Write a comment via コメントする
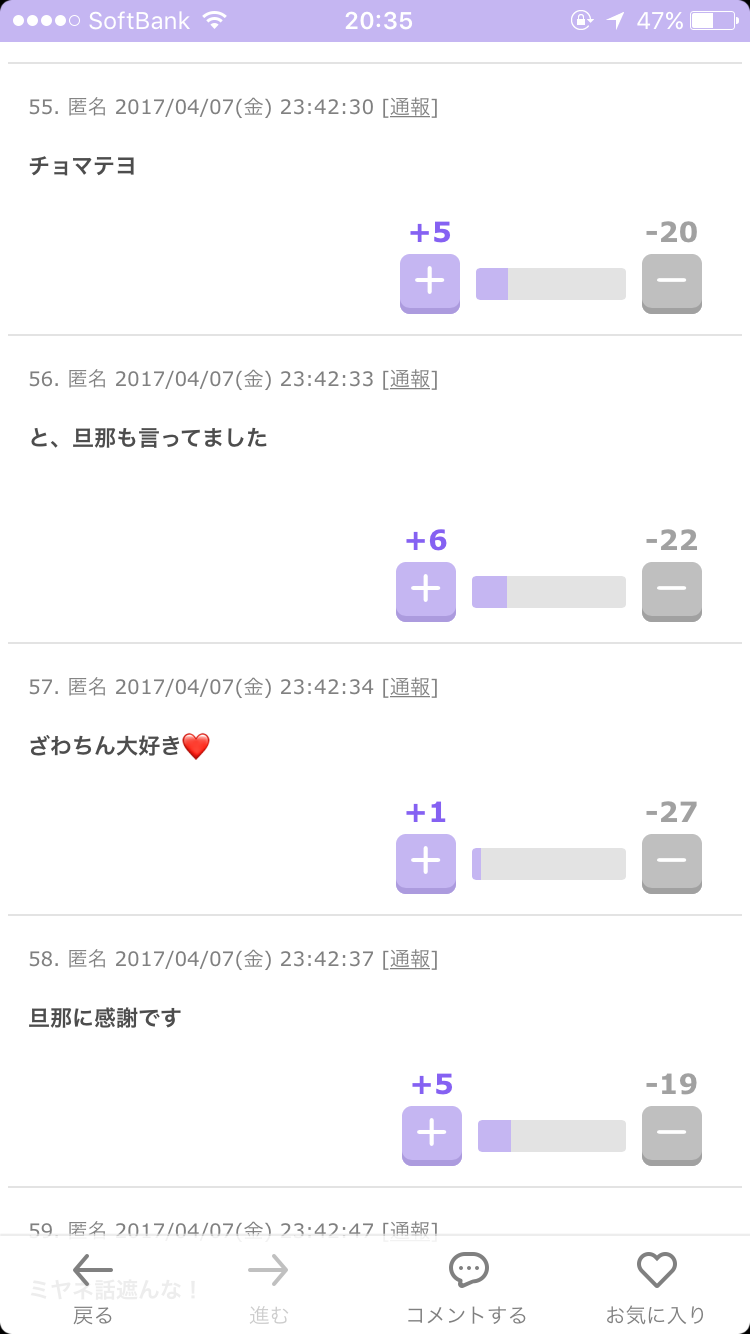 [x=467, y=1286]
